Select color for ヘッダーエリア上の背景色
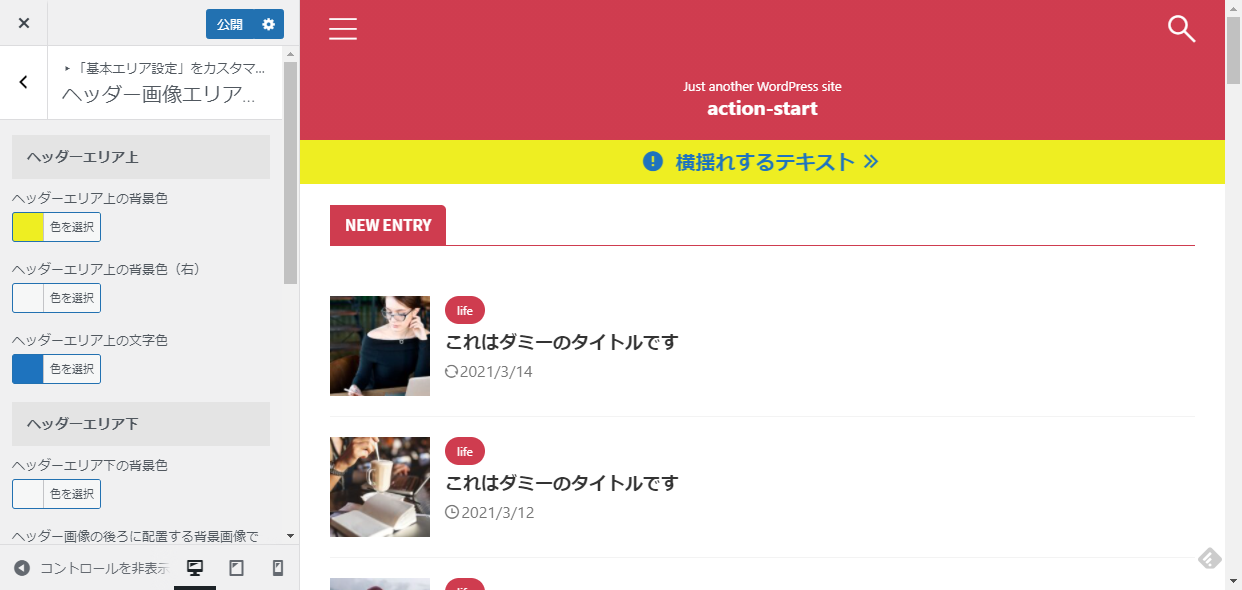1242x590 pixels. 56,227
